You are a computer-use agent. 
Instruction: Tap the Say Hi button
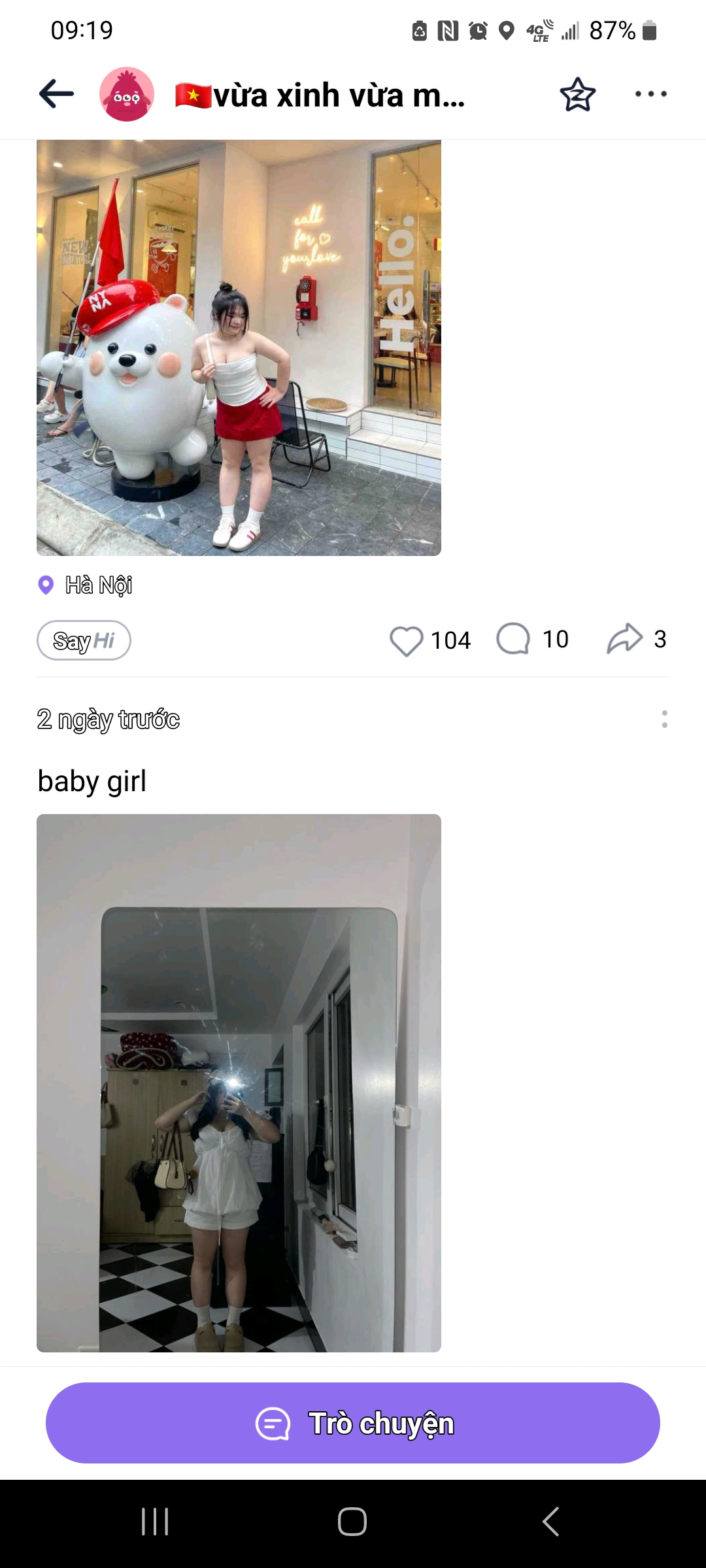tap(84, 640)
